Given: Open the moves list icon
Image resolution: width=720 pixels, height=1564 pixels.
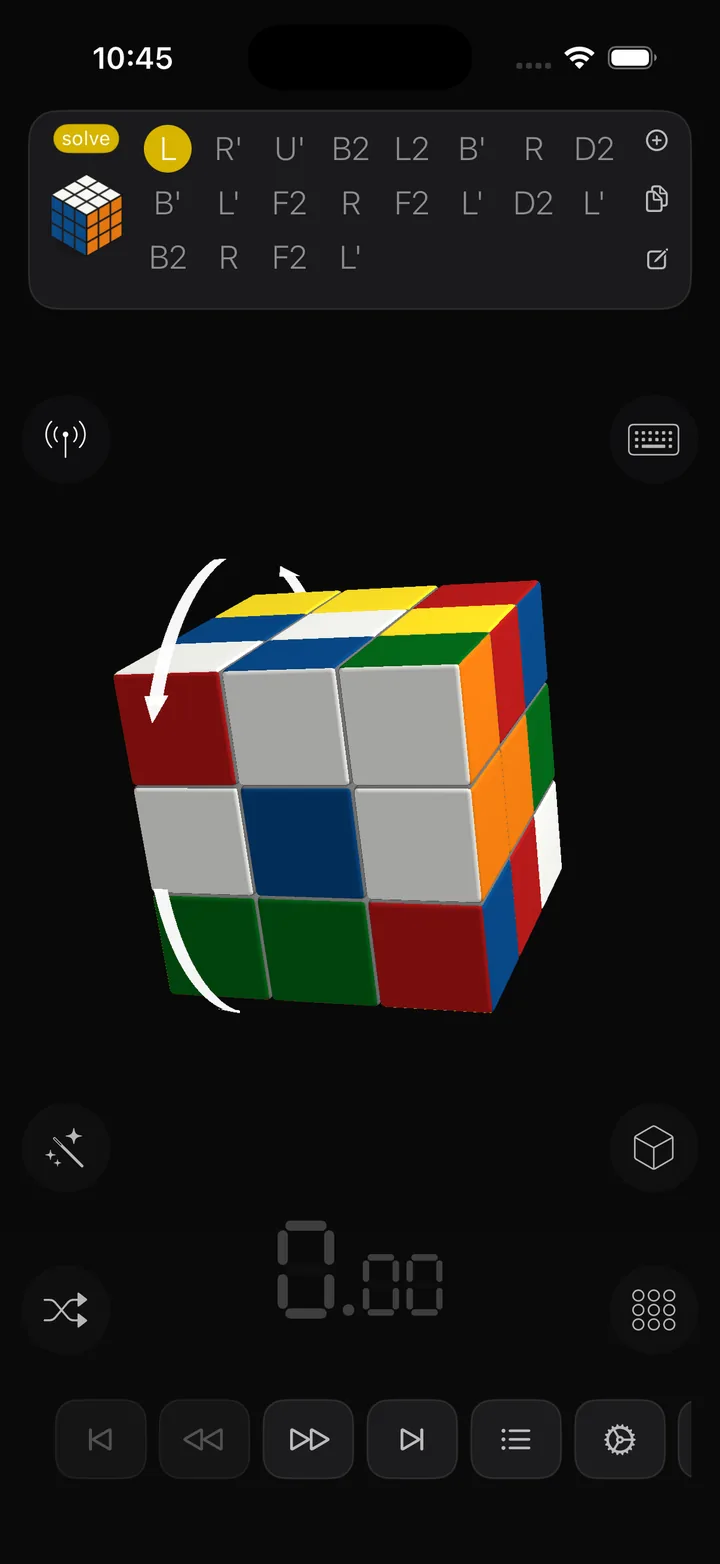Looking at the screenshot, I should coord(516,1440).
